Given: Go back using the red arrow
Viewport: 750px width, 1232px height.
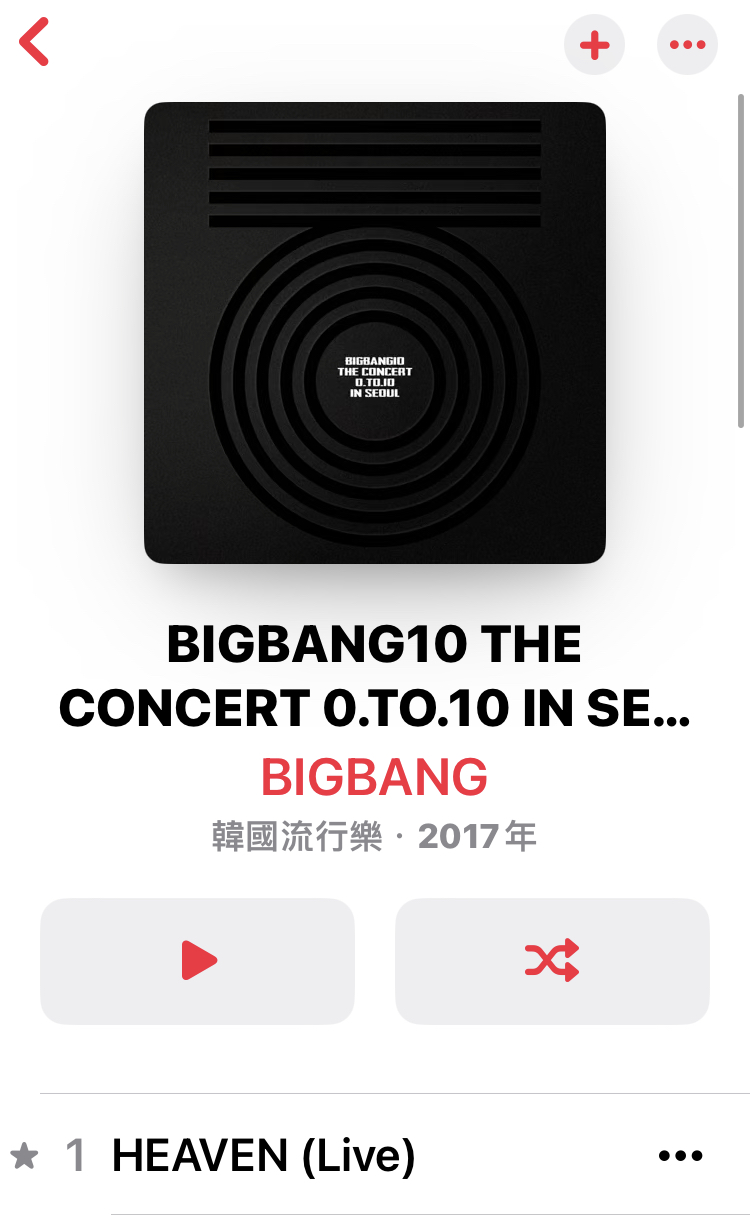Looking at the screenshot, I should click(34, 43).
